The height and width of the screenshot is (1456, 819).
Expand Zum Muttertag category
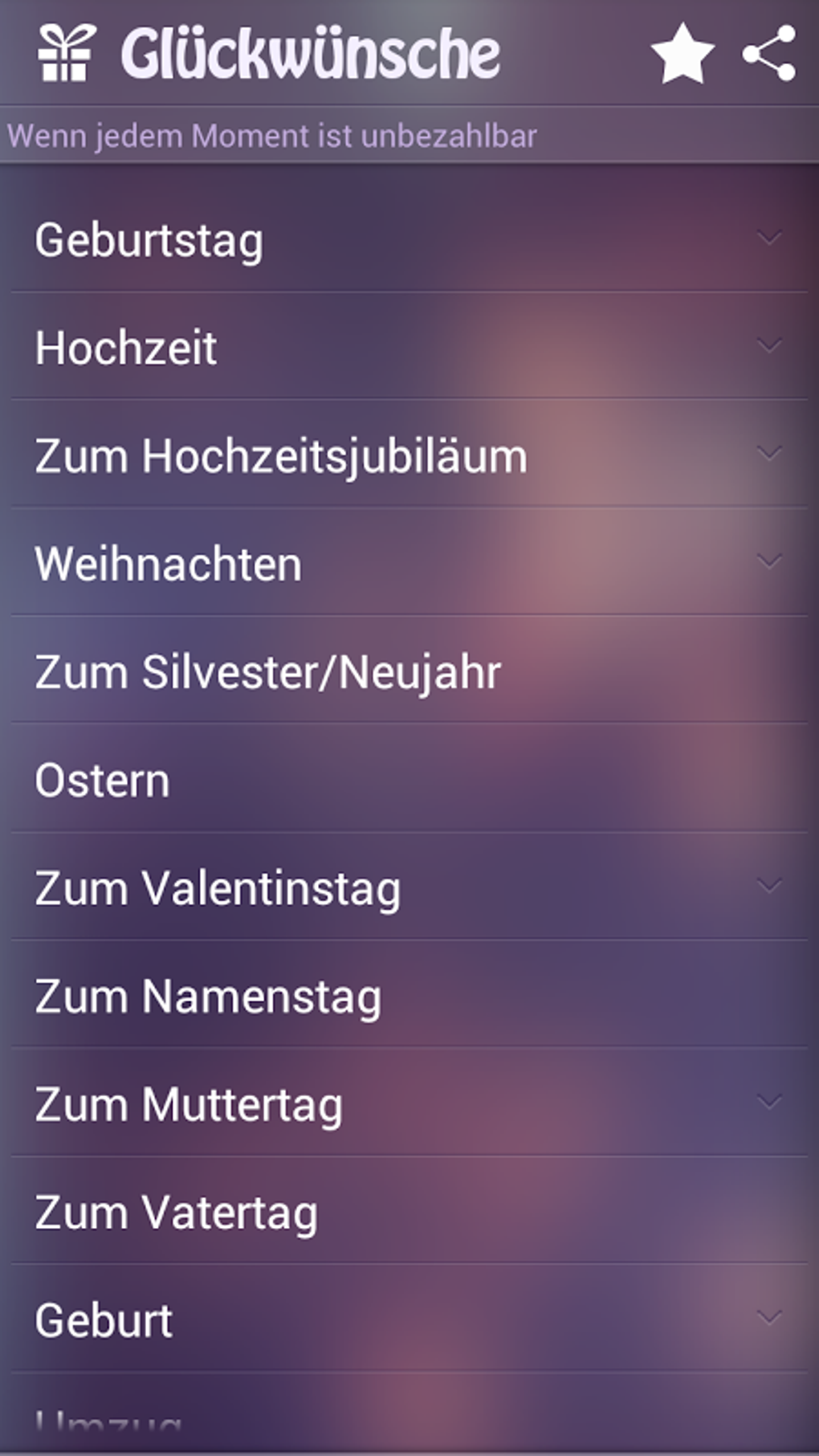point(409,1103)
